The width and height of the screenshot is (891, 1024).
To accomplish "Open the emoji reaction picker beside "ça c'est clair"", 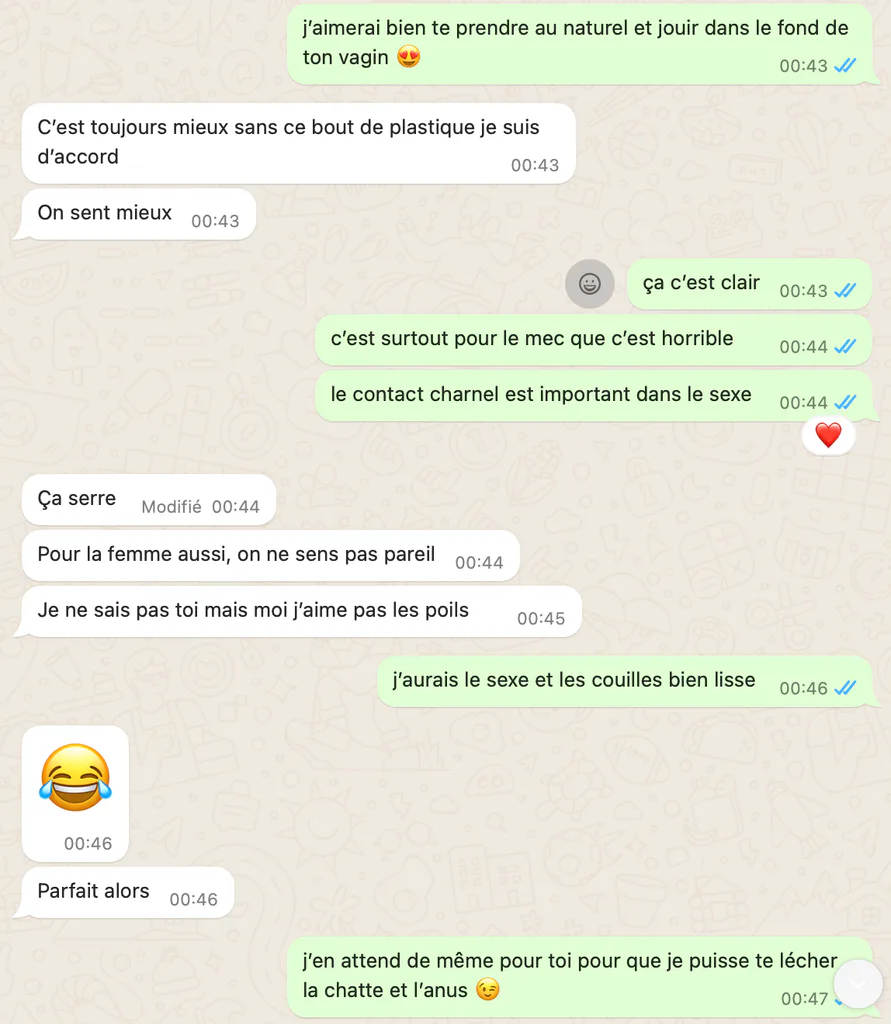I will coord(589,284).
